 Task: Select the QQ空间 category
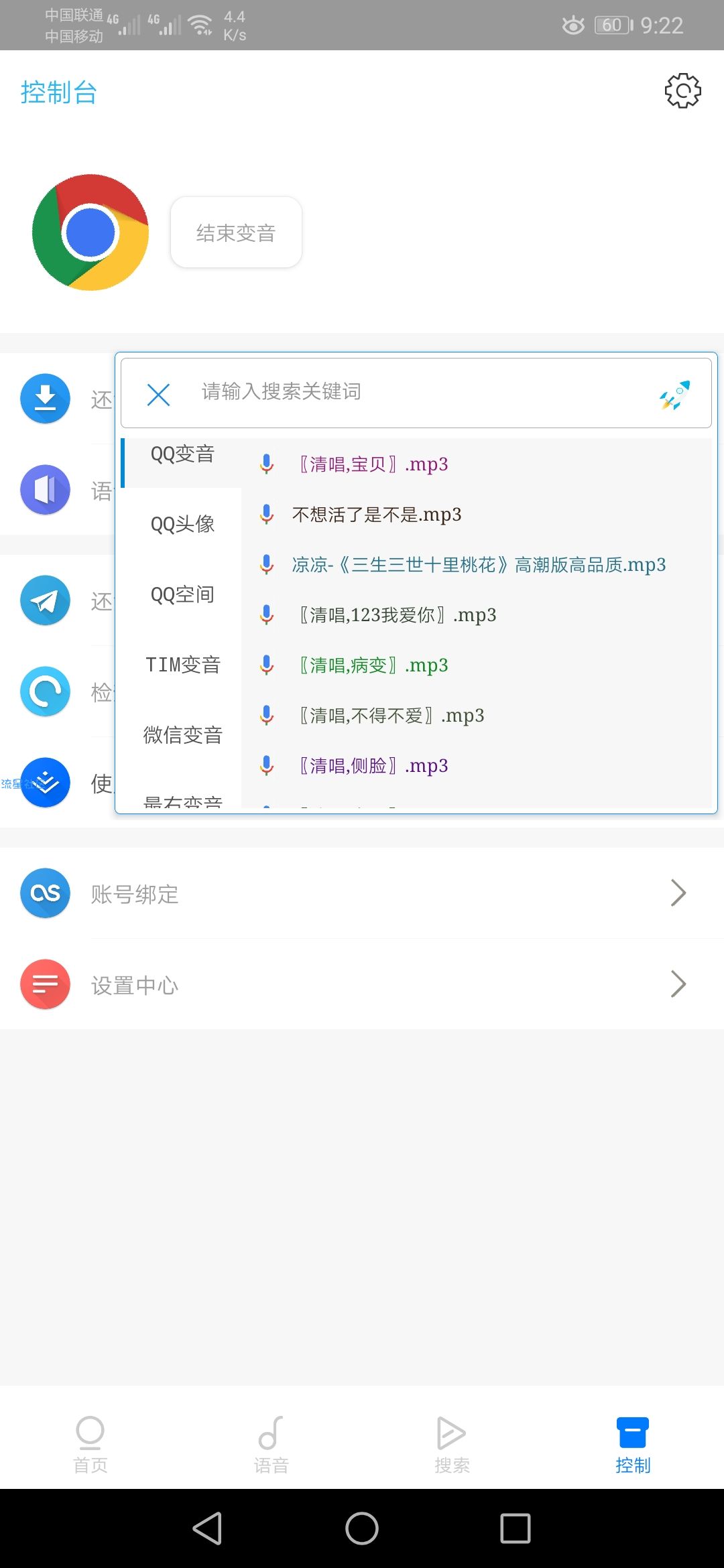coord(182,594)
